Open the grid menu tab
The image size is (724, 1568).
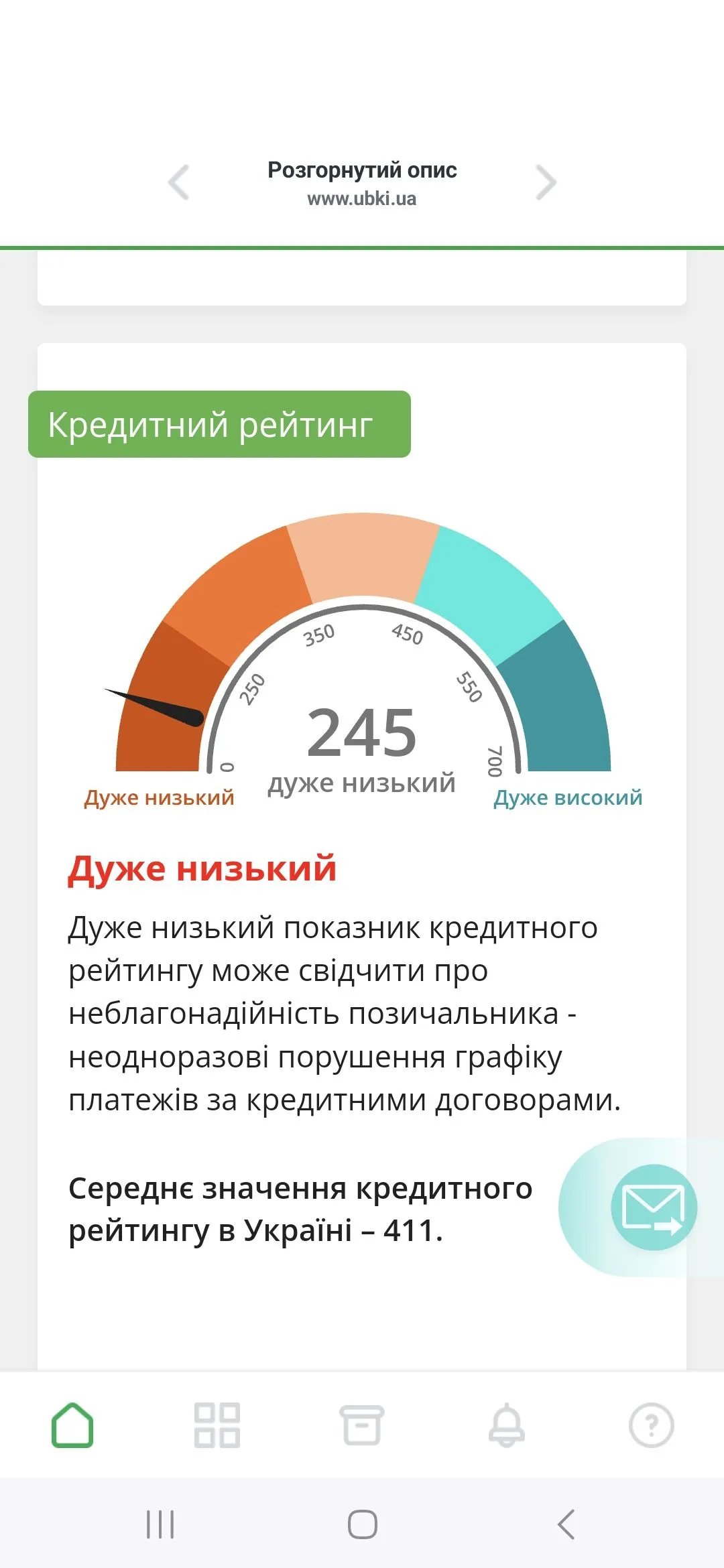tap(217, 1425)
